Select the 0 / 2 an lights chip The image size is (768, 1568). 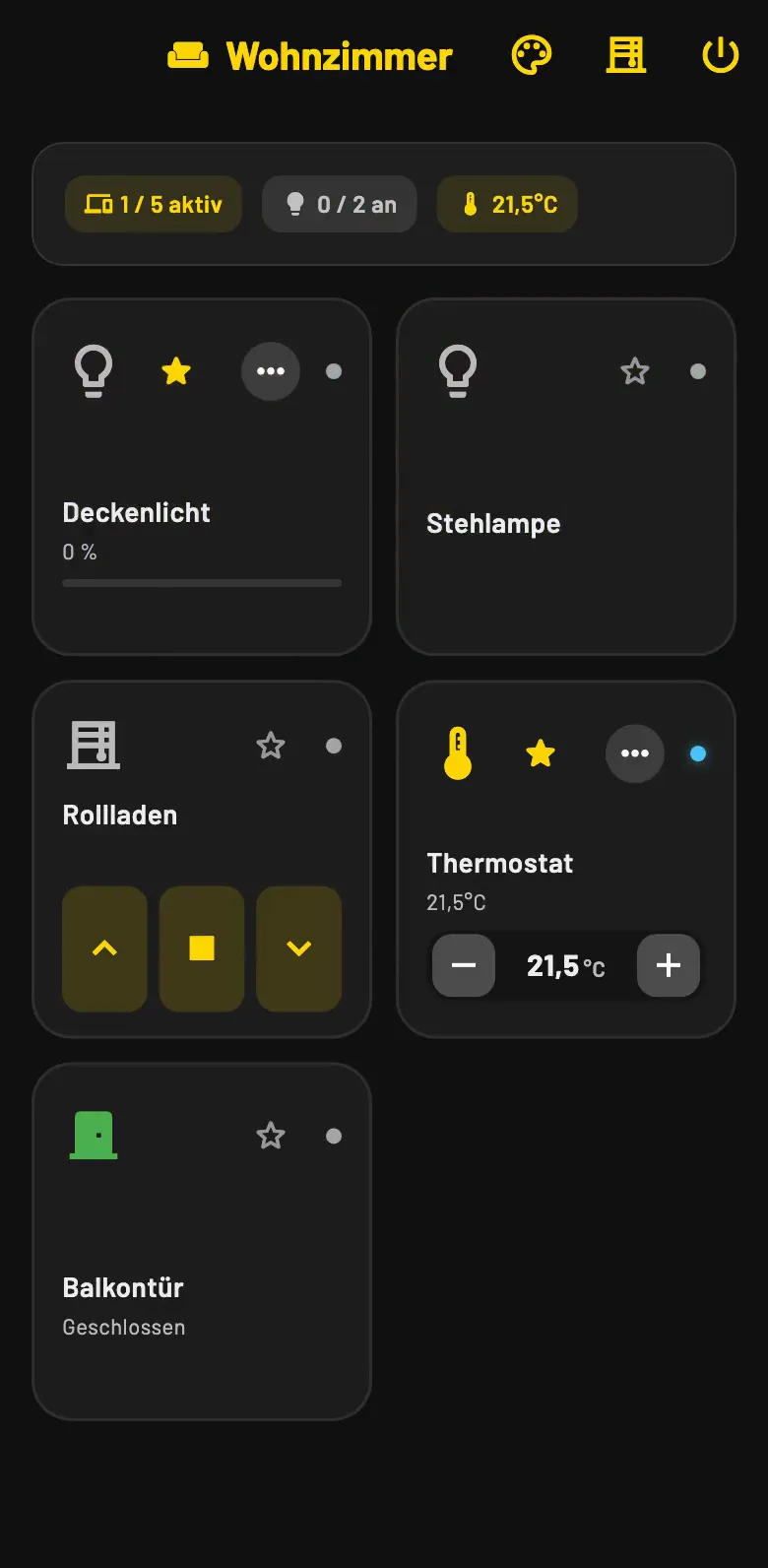340,204
